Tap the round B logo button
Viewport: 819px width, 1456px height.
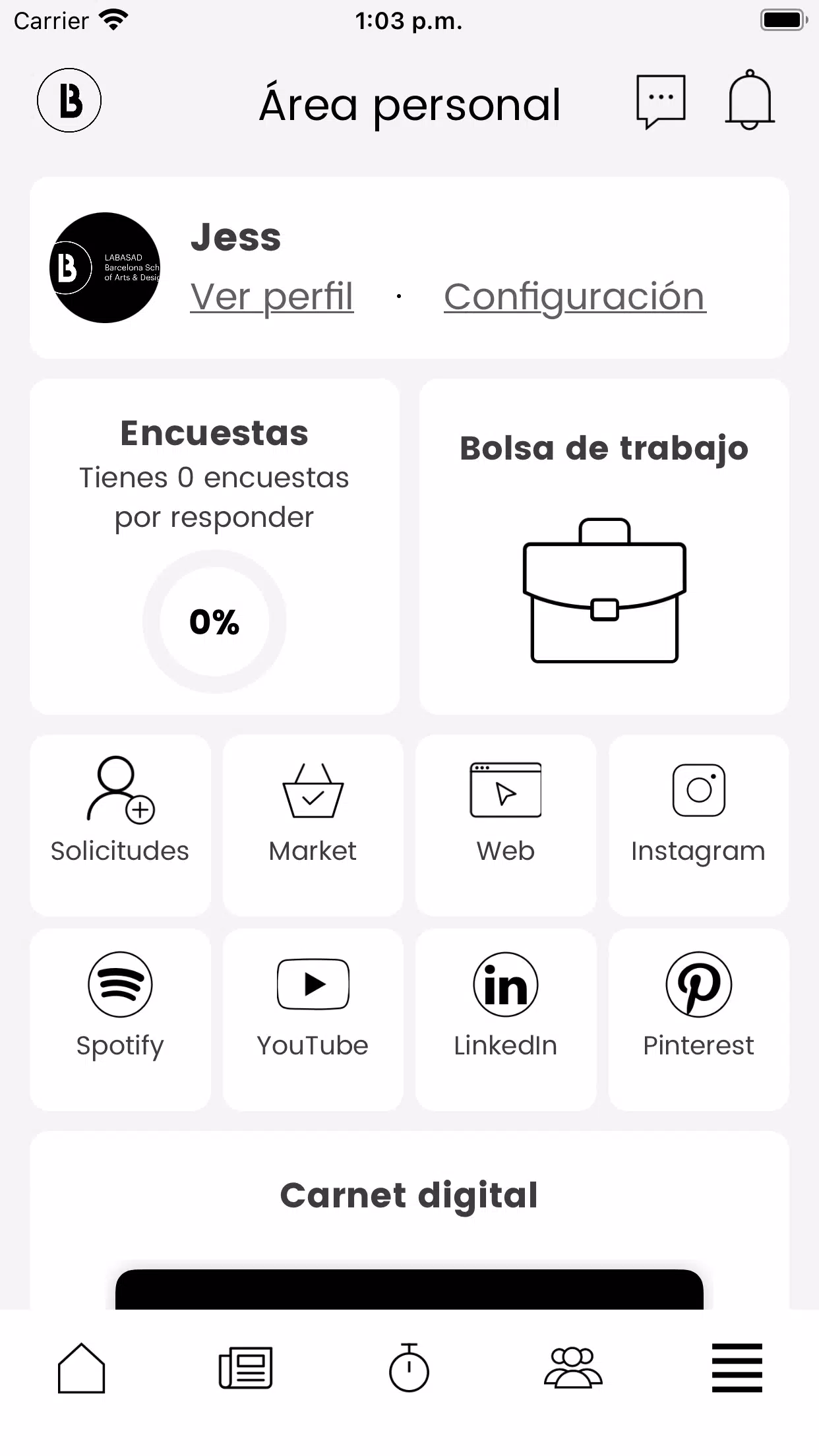[69, 100]
